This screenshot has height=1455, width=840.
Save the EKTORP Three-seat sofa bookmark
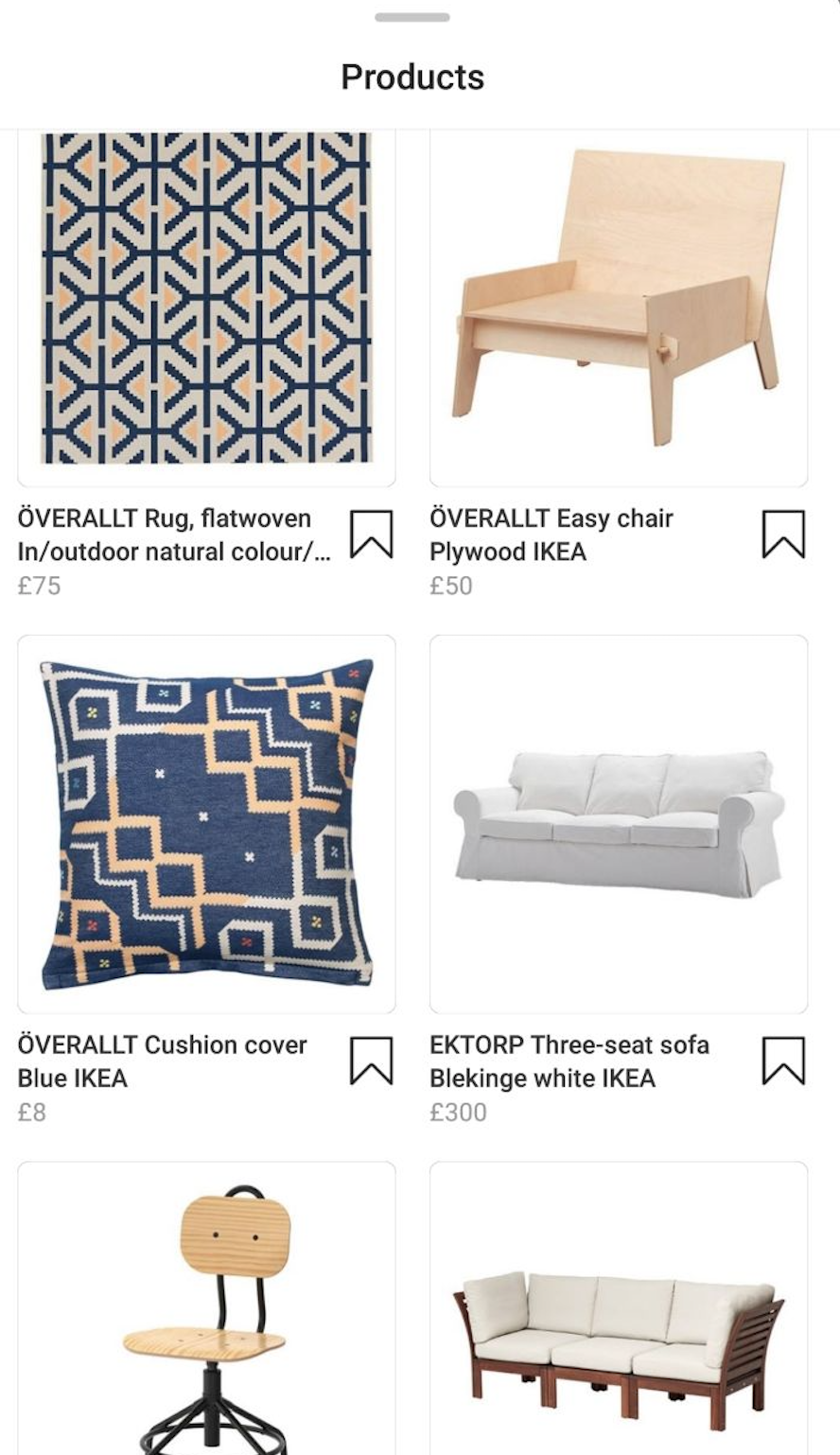783,1061
